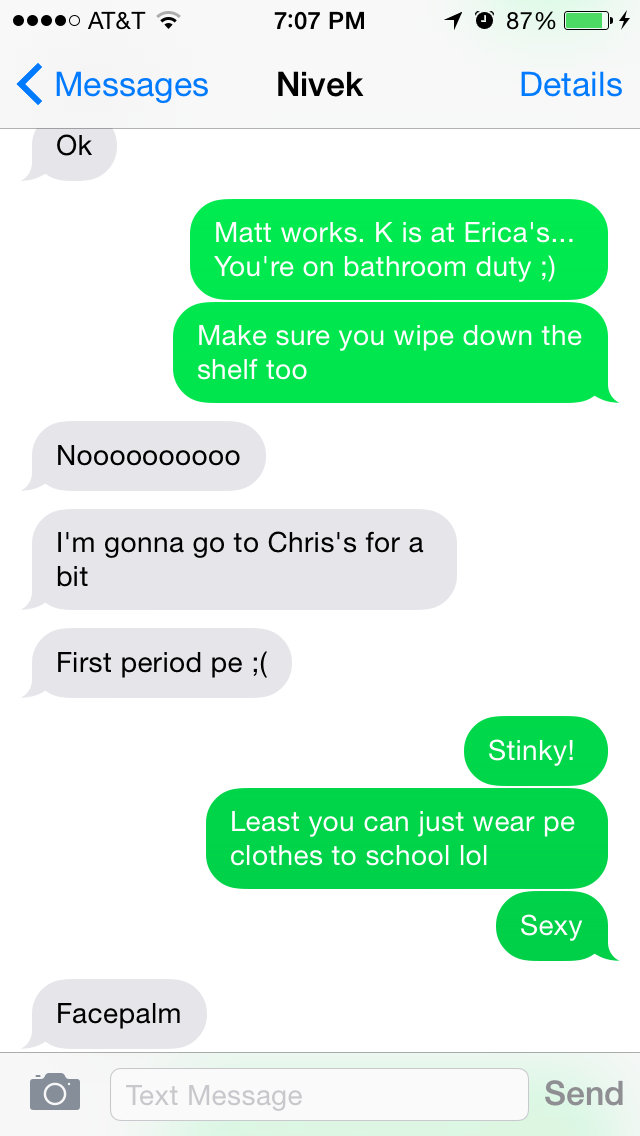Tap the camera icon to attach a photo
The height and width of the screenshot is (1136, 640).
(x=55, y=1093)
